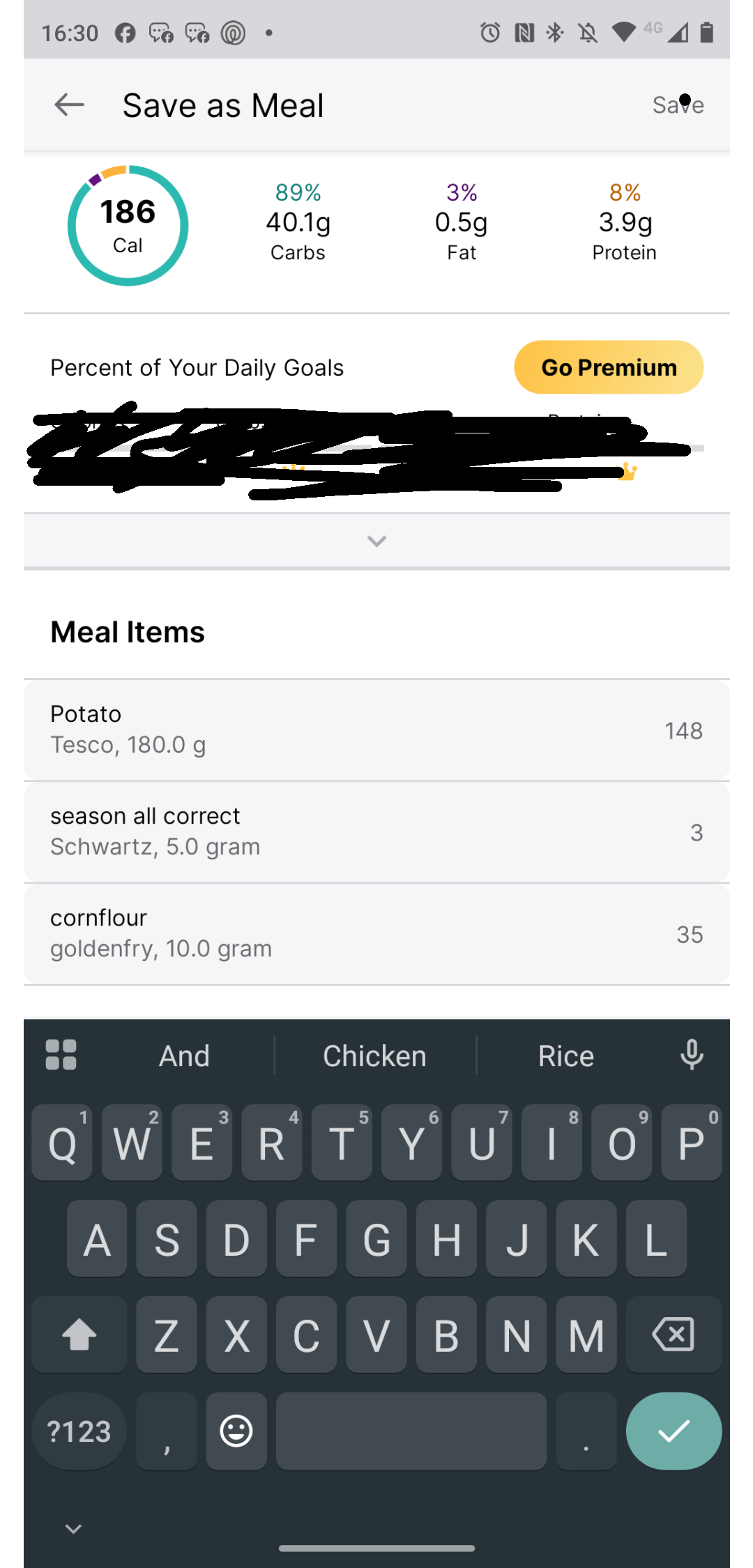Open the cornflour meal item
This screenshot has height=1568, width=753.
coord(376,933)
